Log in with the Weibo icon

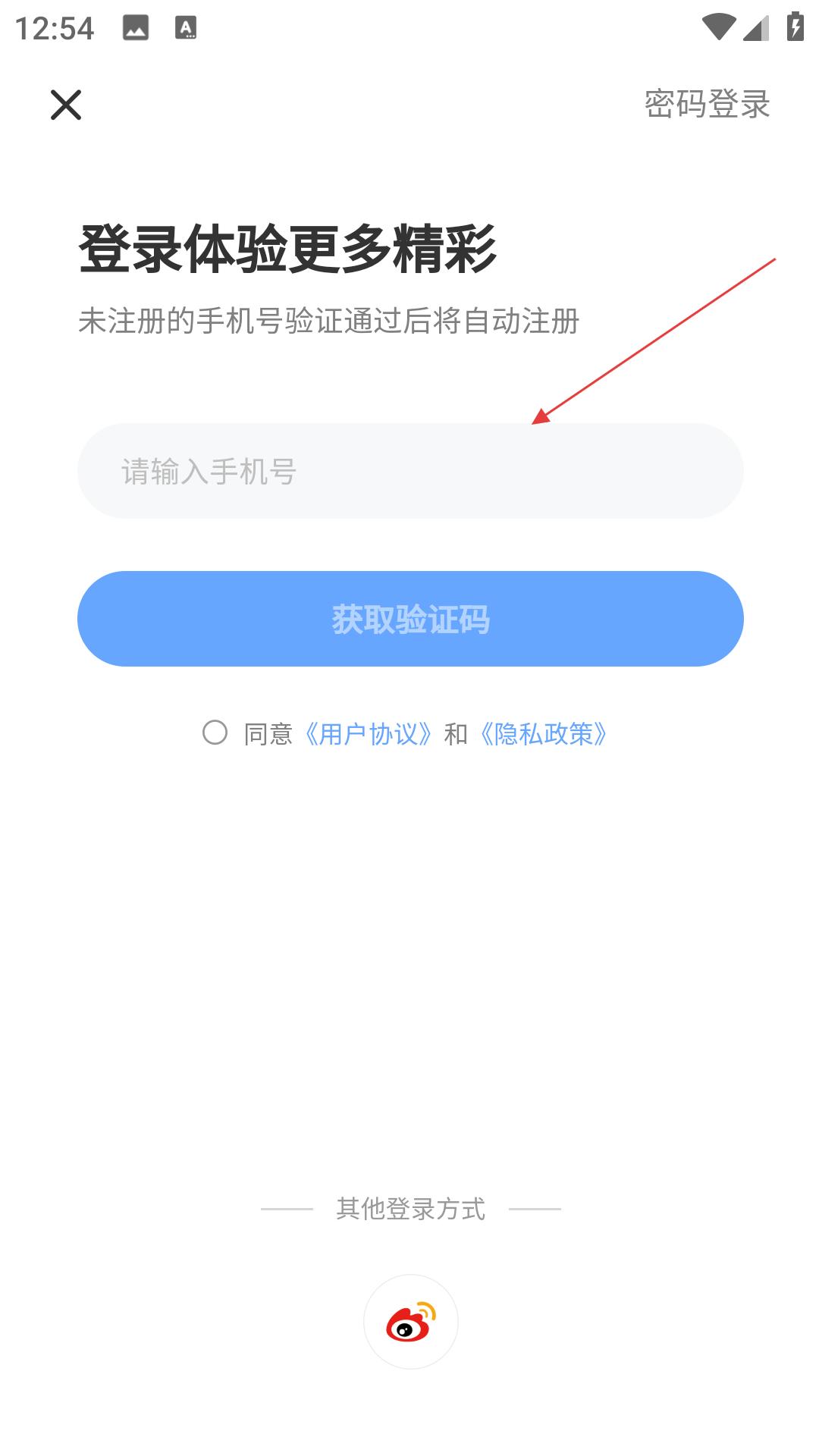tap(411, 1322)
